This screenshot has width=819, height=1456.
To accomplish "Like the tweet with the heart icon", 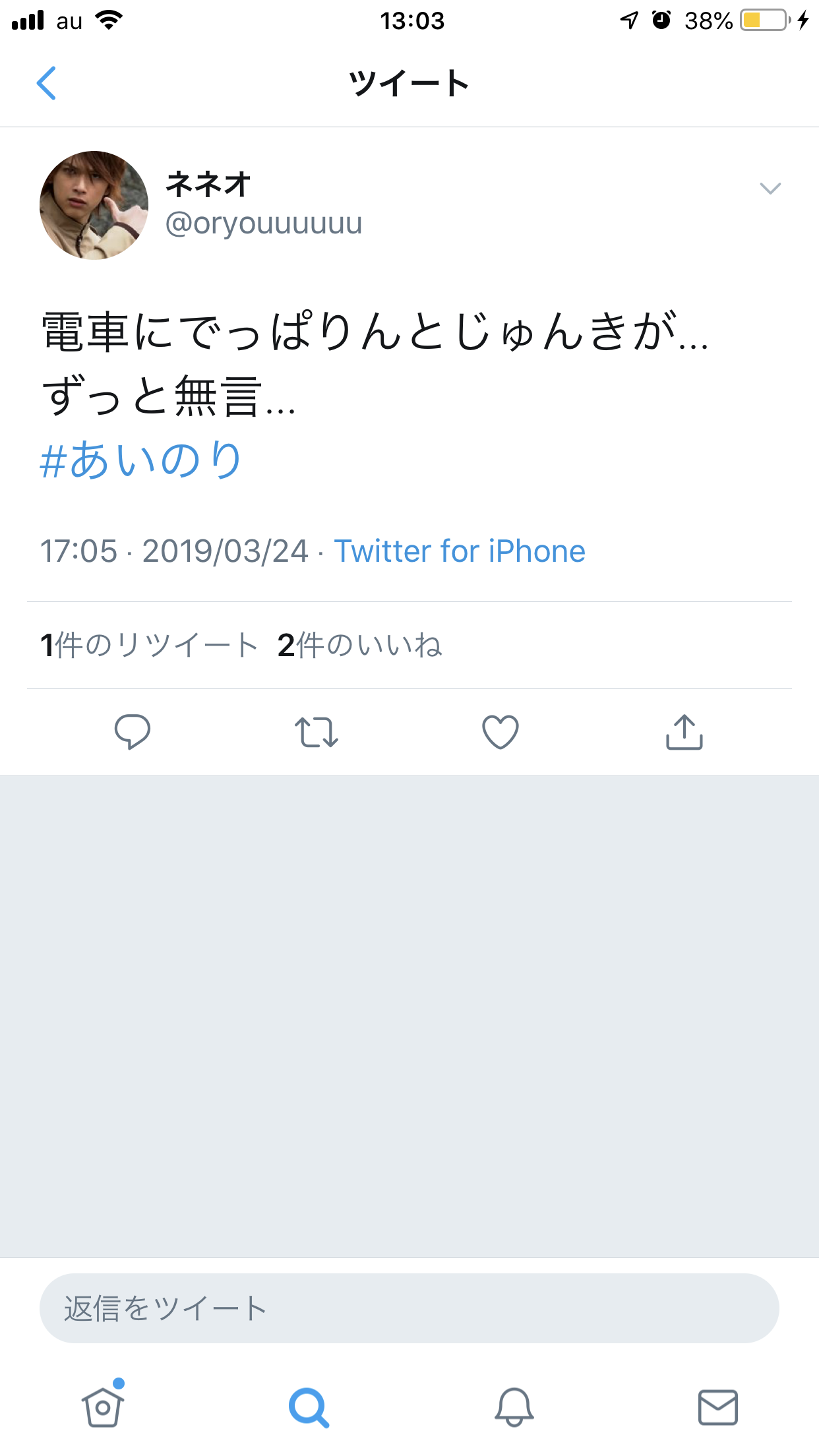I will pyautogui.click(x=501, y=732).
